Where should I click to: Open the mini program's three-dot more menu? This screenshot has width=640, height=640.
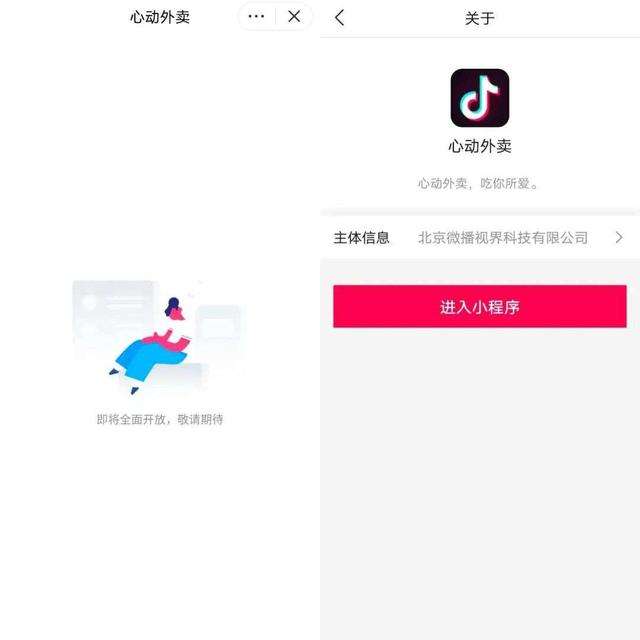[x=257, y=17]
